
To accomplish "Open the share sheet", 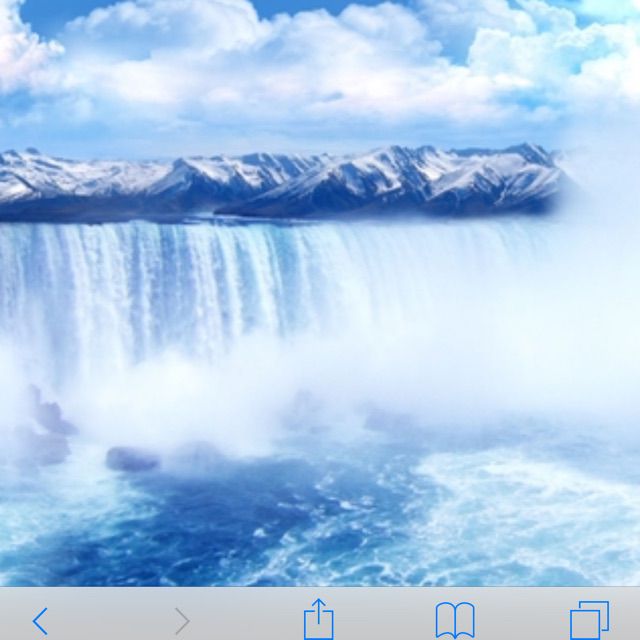I will pyautogui.click(x=318, y=619).
